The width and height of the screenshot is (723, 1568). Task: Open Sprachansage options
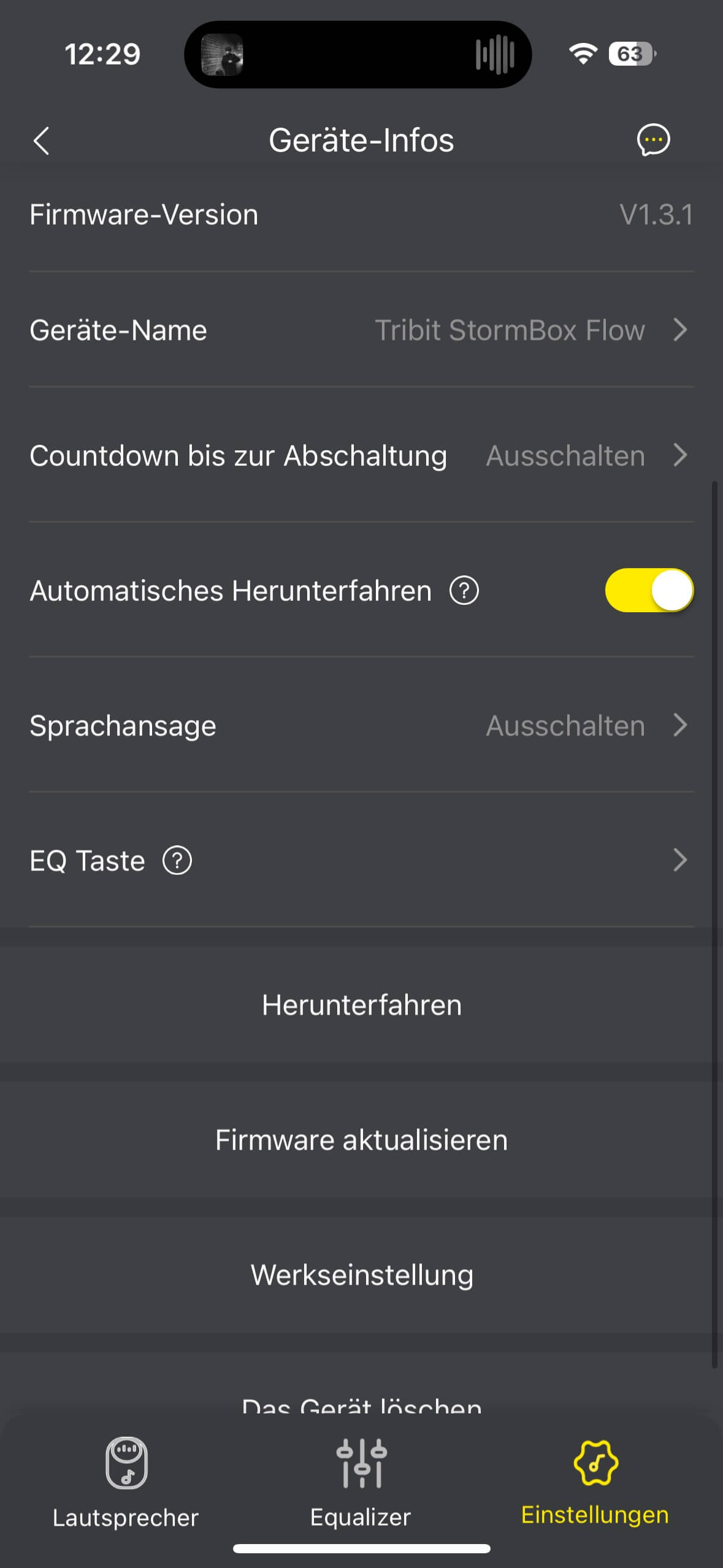[361, 726]
